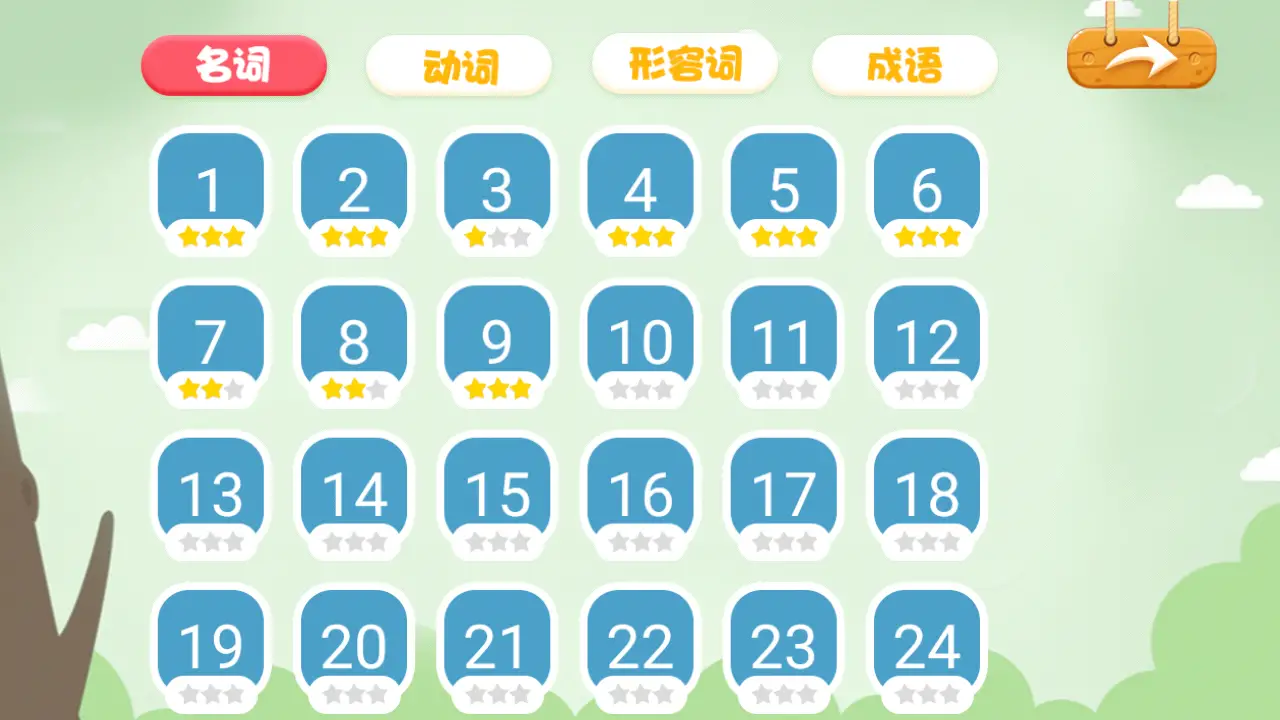The height and width of the screenshot is (720, 1280).
Task: Start level 6
Action: click(927, 190)
